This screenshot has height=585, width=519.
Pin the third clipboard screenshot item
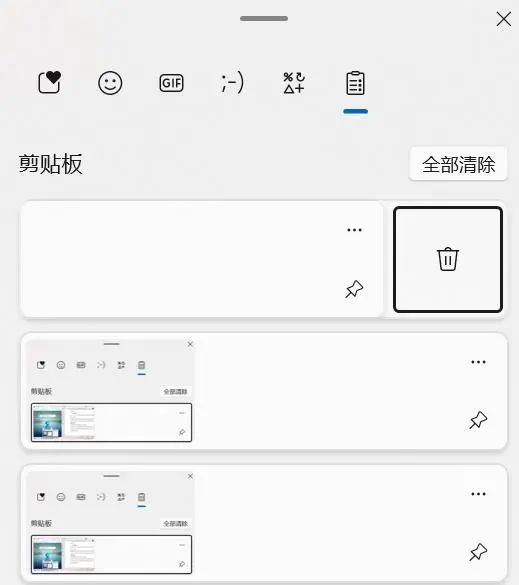478,552
